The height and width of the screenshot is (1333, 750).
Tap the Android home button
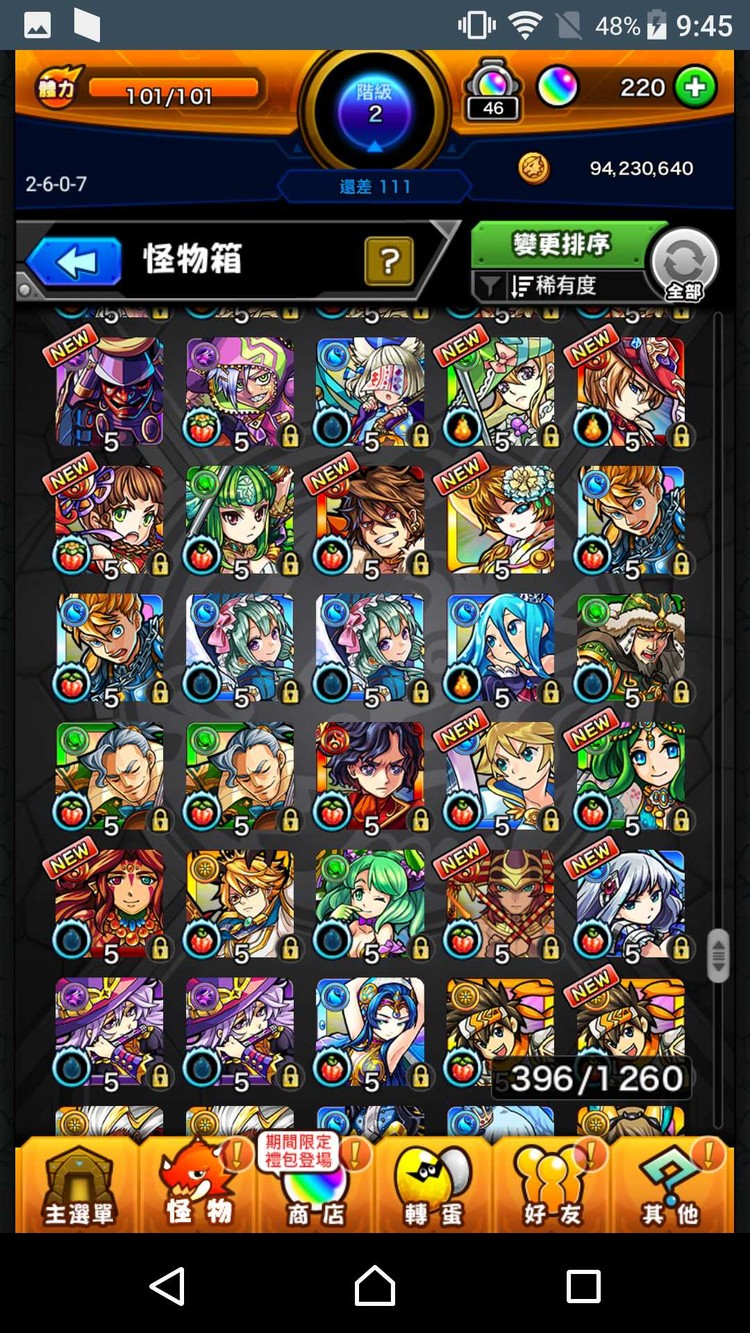pyautogui.click(x=375, y=1285)
